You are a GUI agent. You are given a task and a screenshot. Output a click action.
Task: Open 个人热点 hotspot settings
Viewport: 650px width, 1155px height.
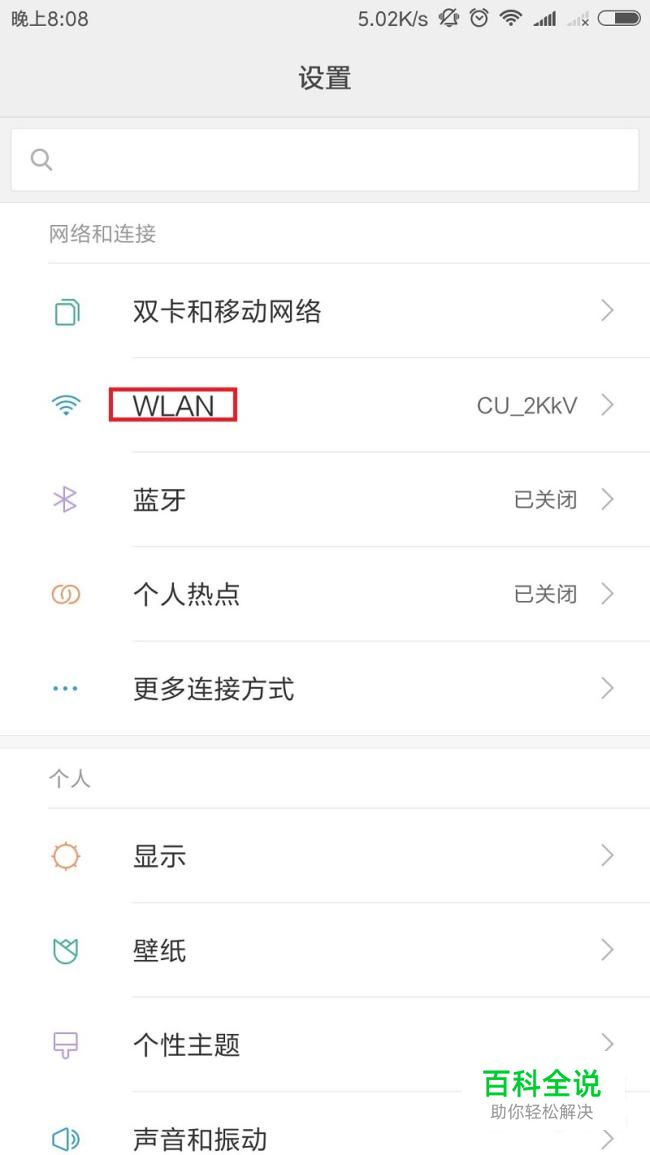[x=325, y=594]
